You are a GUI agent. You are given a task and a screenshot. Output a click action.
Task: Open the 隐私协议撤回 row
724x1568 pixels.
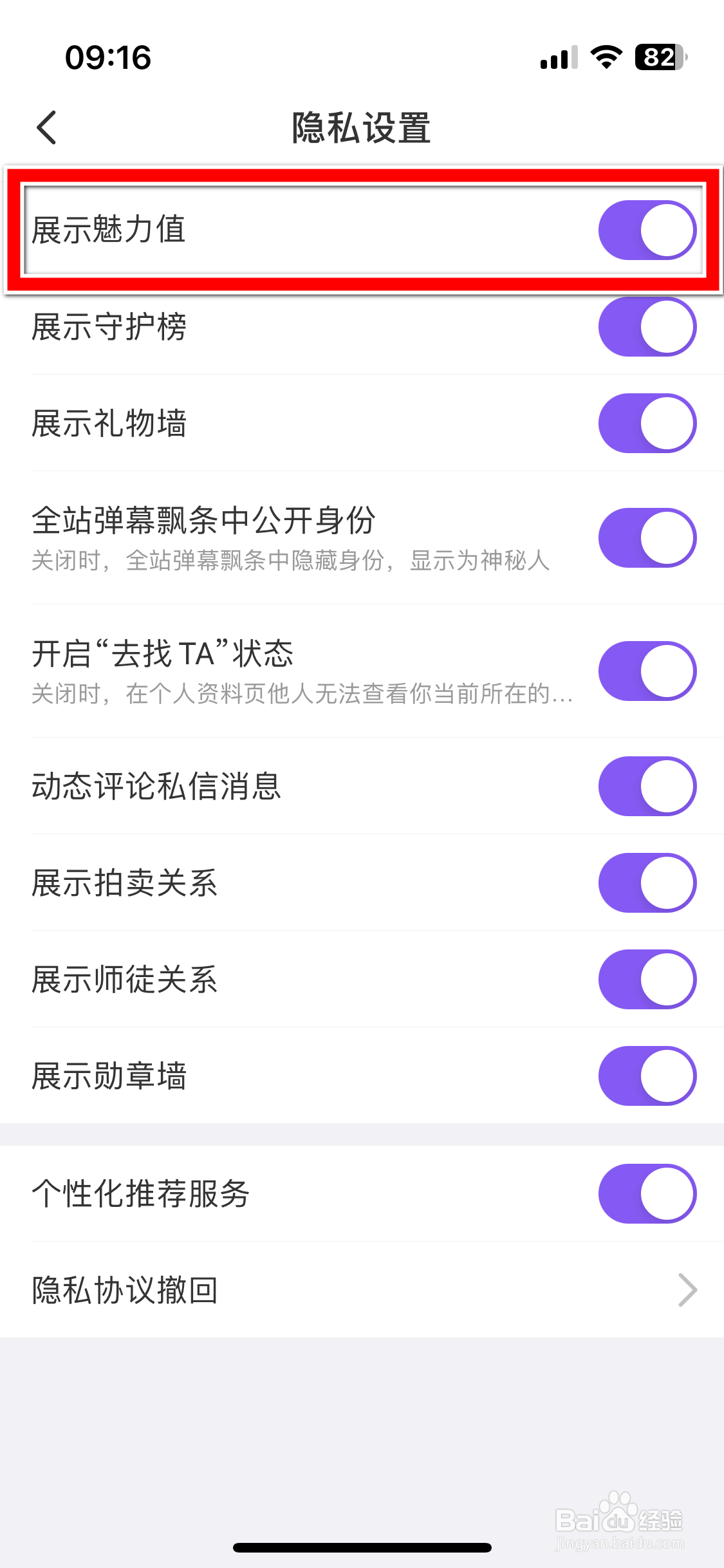coord(362,1290)
